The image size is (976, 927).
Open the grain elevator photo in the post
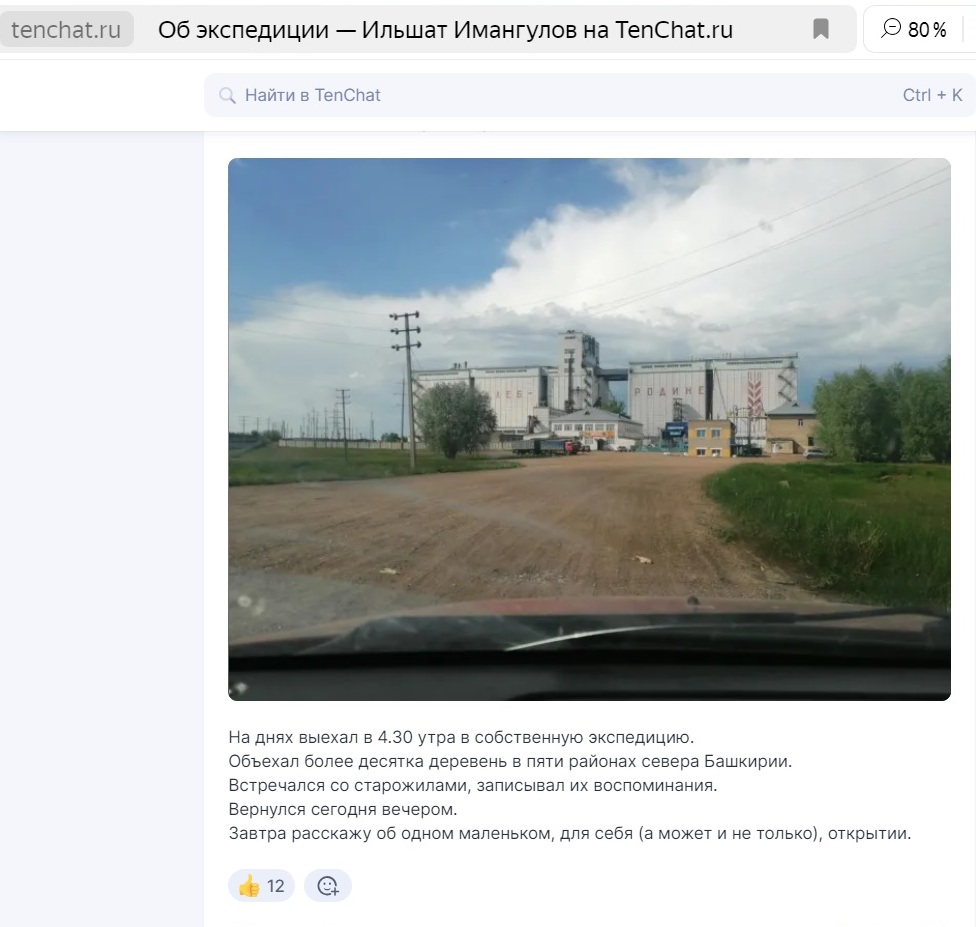(x=589, y=428)
